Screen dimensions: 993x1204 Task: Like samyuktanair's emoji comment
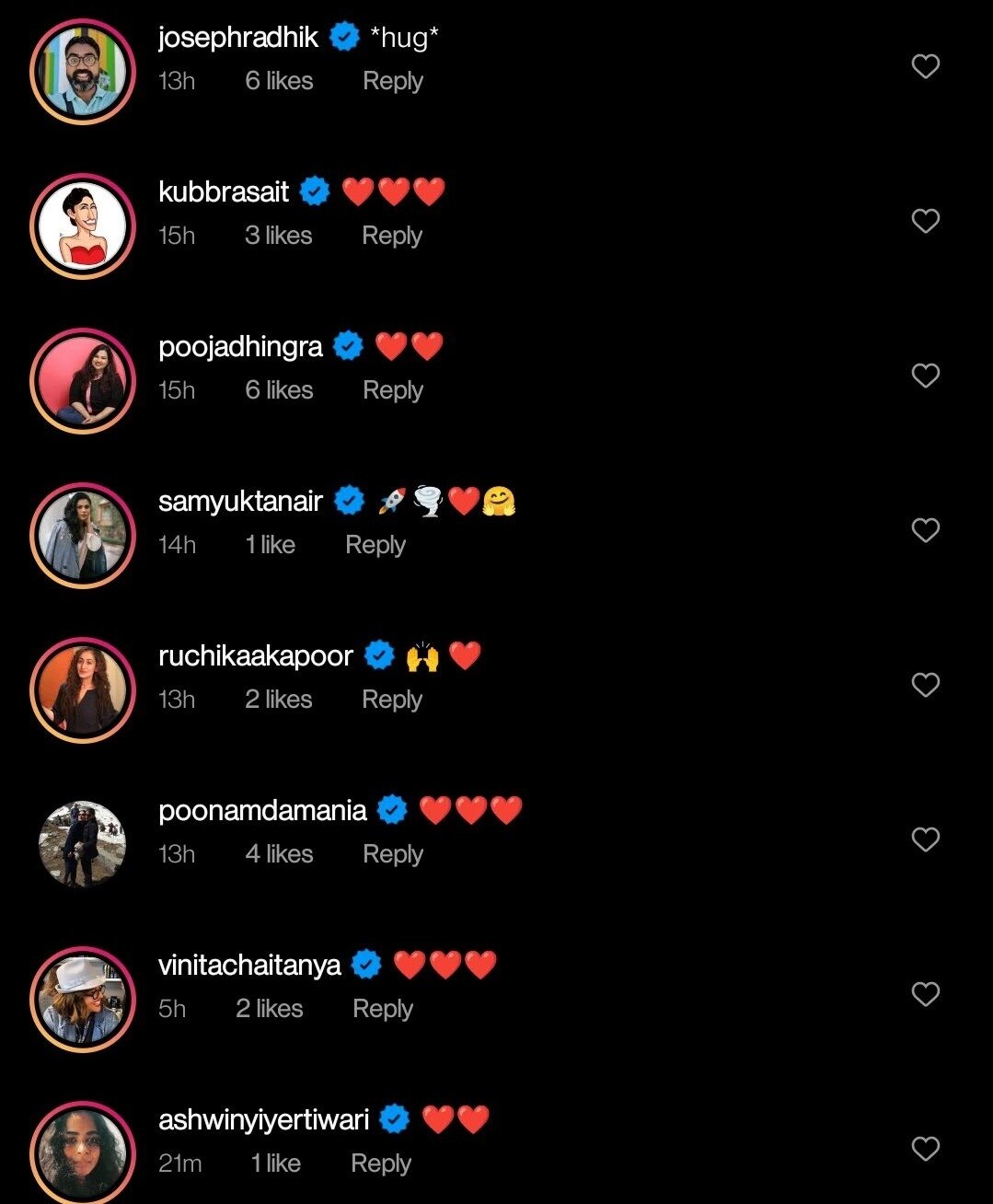[x=925, y=530]
